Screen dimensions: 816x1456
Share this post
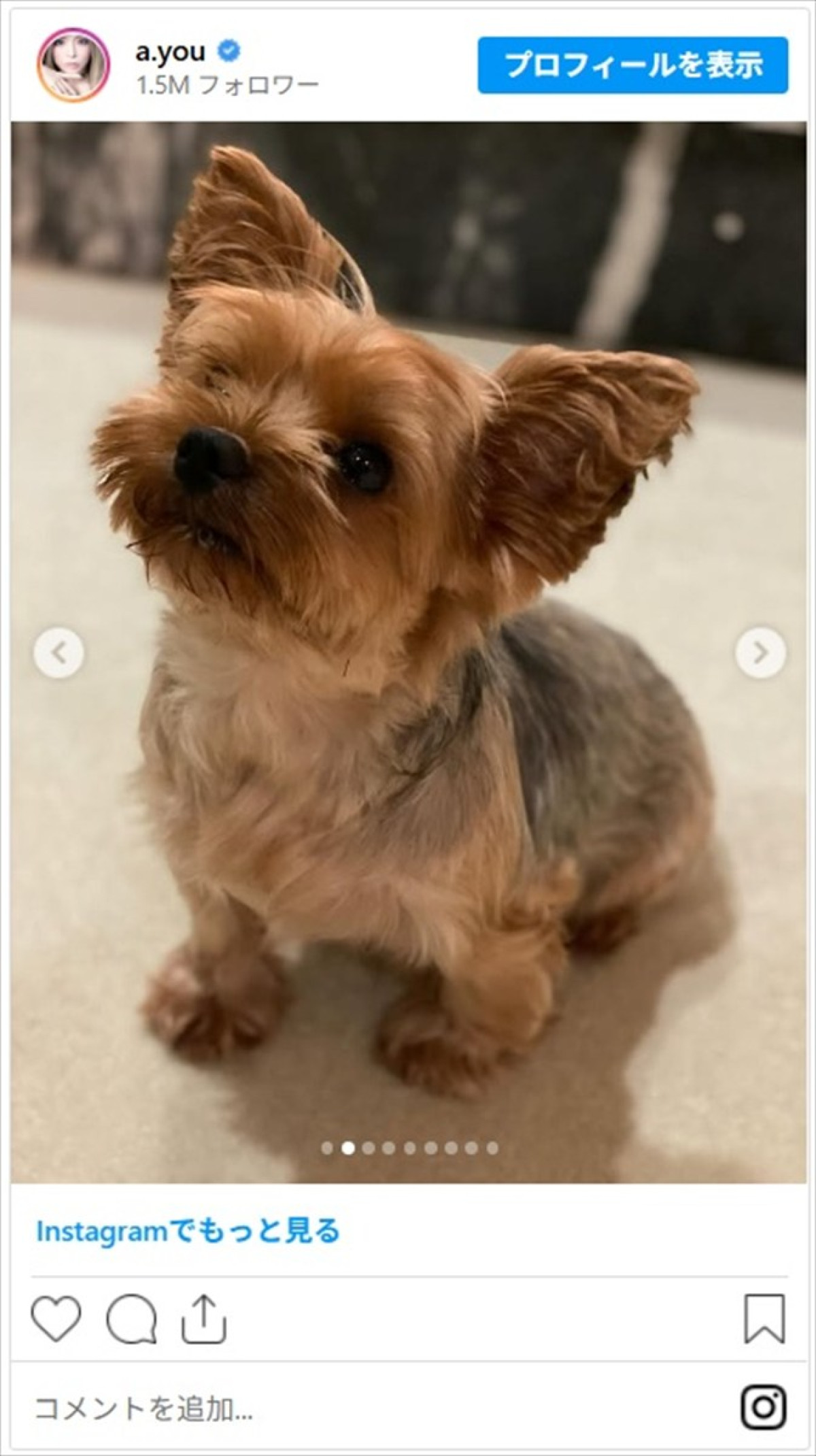[204, 1319]
